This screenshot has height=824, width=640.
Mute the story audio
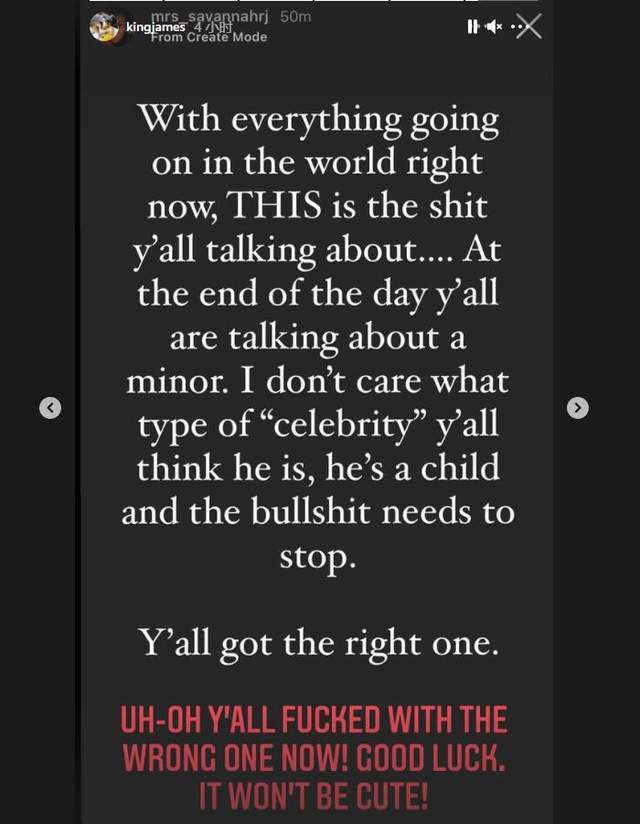492,27
